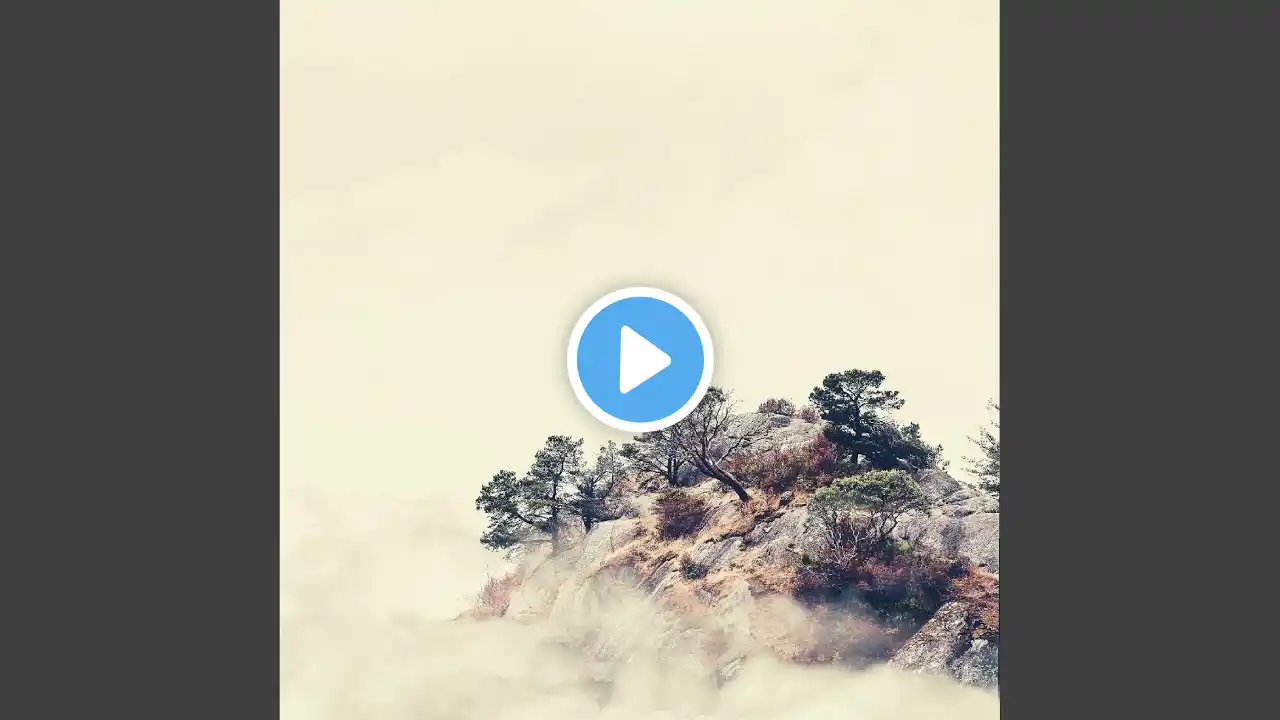
Task: Play the video
Action: click(x=640, y=359)
